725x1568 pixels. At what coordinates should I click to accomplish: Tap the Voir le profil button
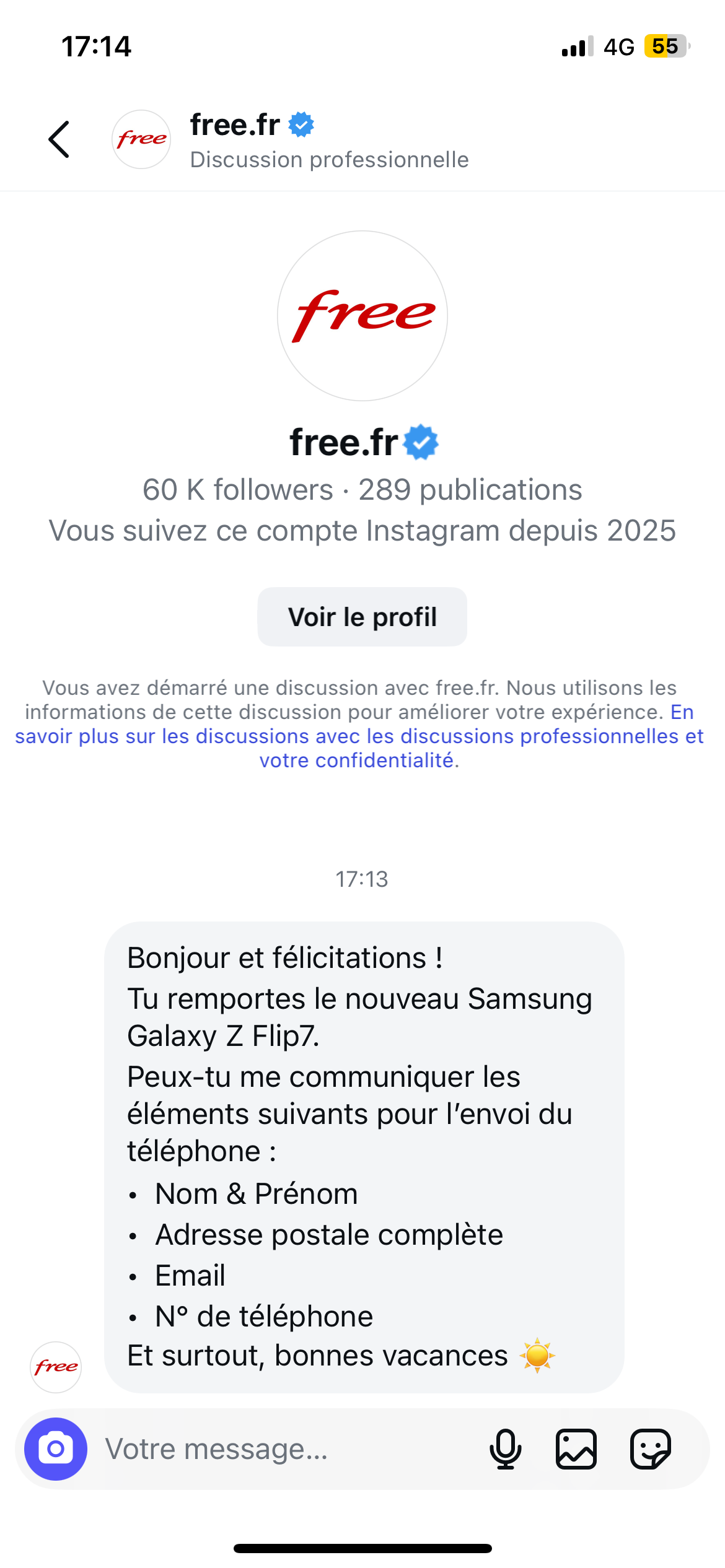click(x=362, y=617)
